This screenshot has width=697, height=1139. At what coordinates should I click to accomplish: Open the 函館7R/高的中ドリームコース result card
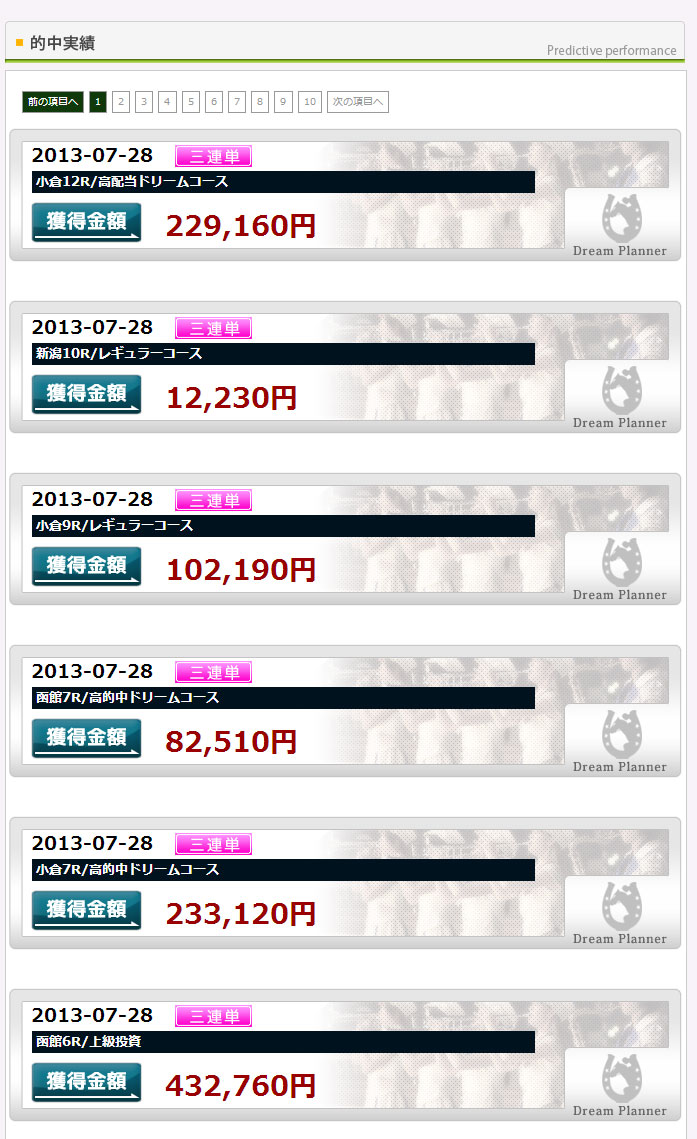(345, 712)
